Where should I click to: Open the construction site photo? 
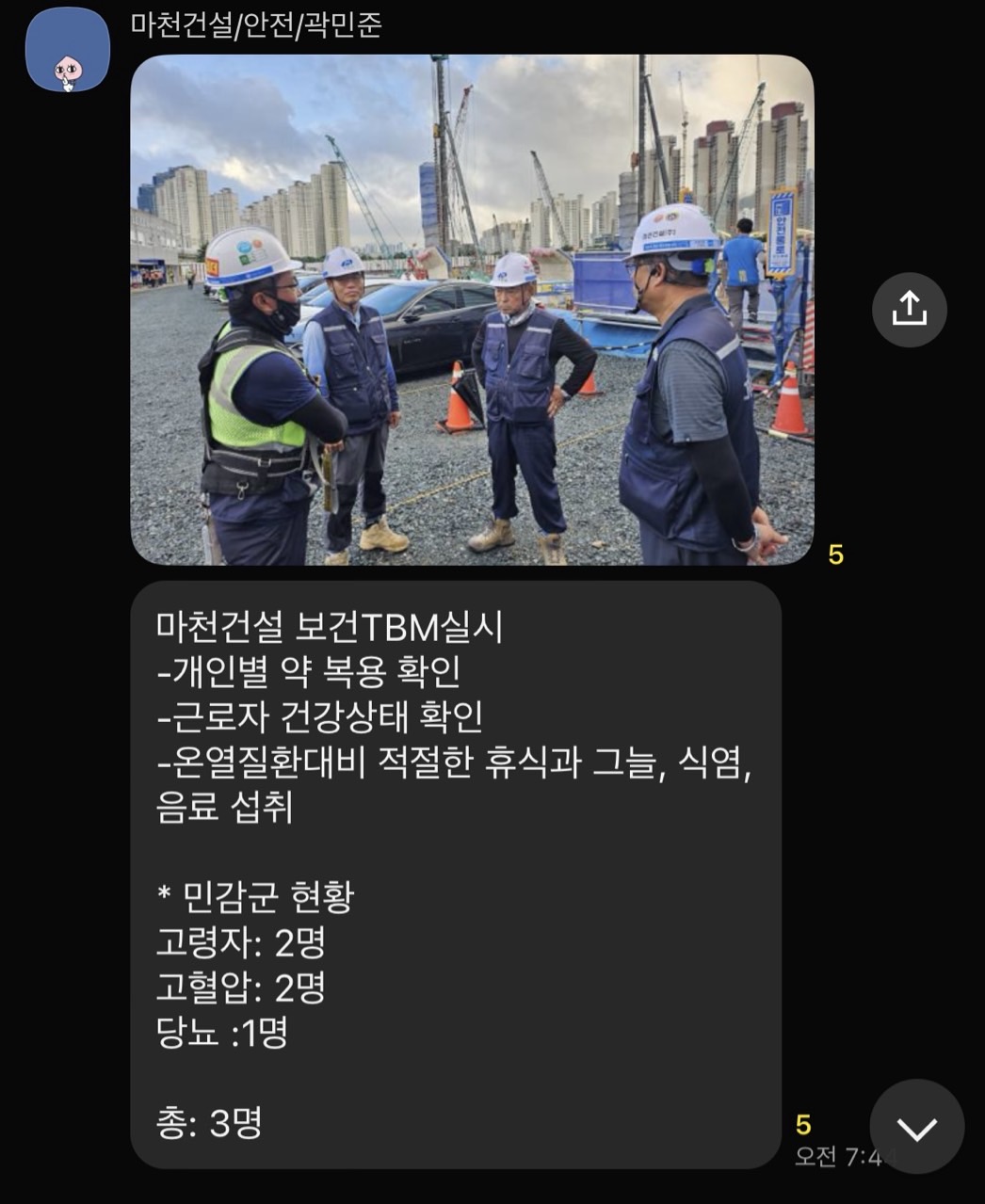coord(472,310)
